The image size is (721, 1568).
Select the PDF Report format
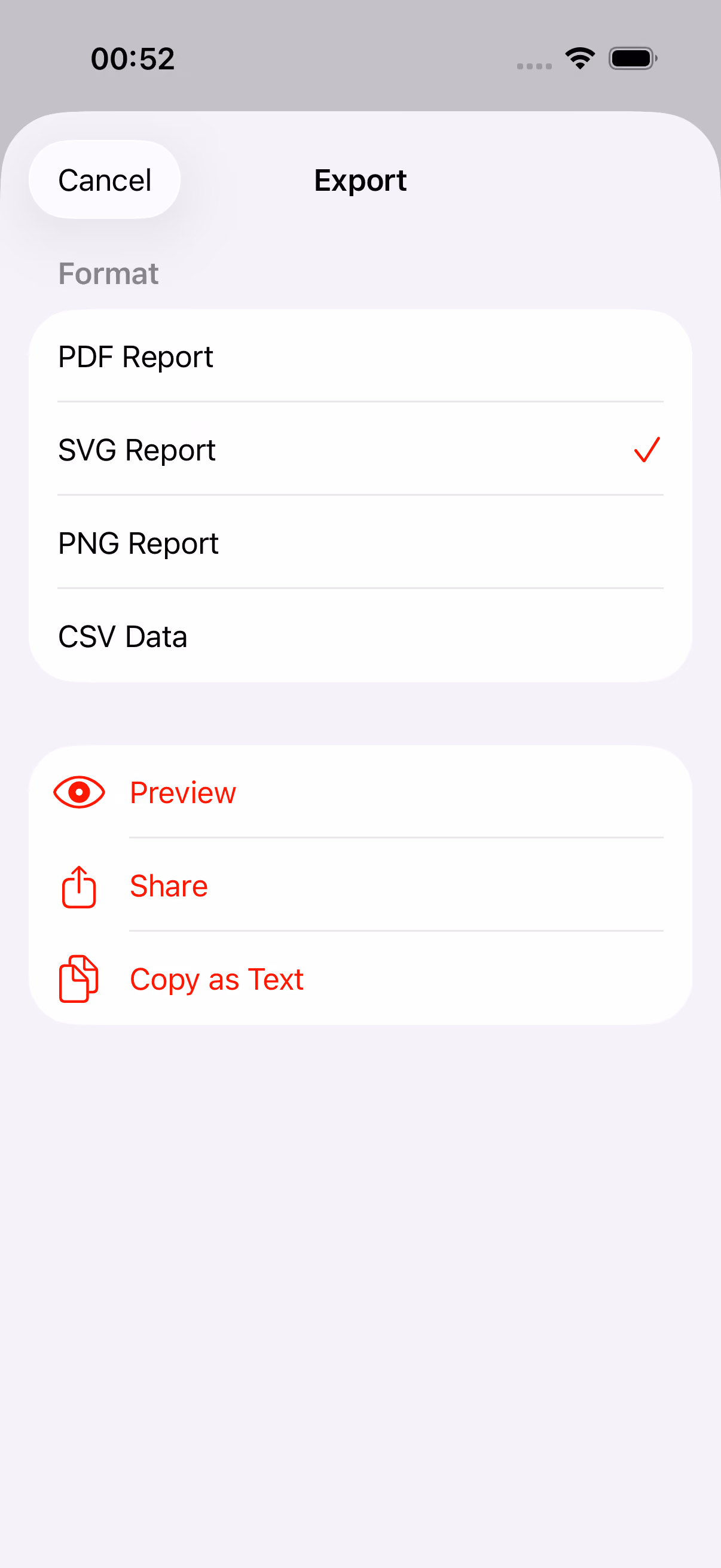(360, 356)
